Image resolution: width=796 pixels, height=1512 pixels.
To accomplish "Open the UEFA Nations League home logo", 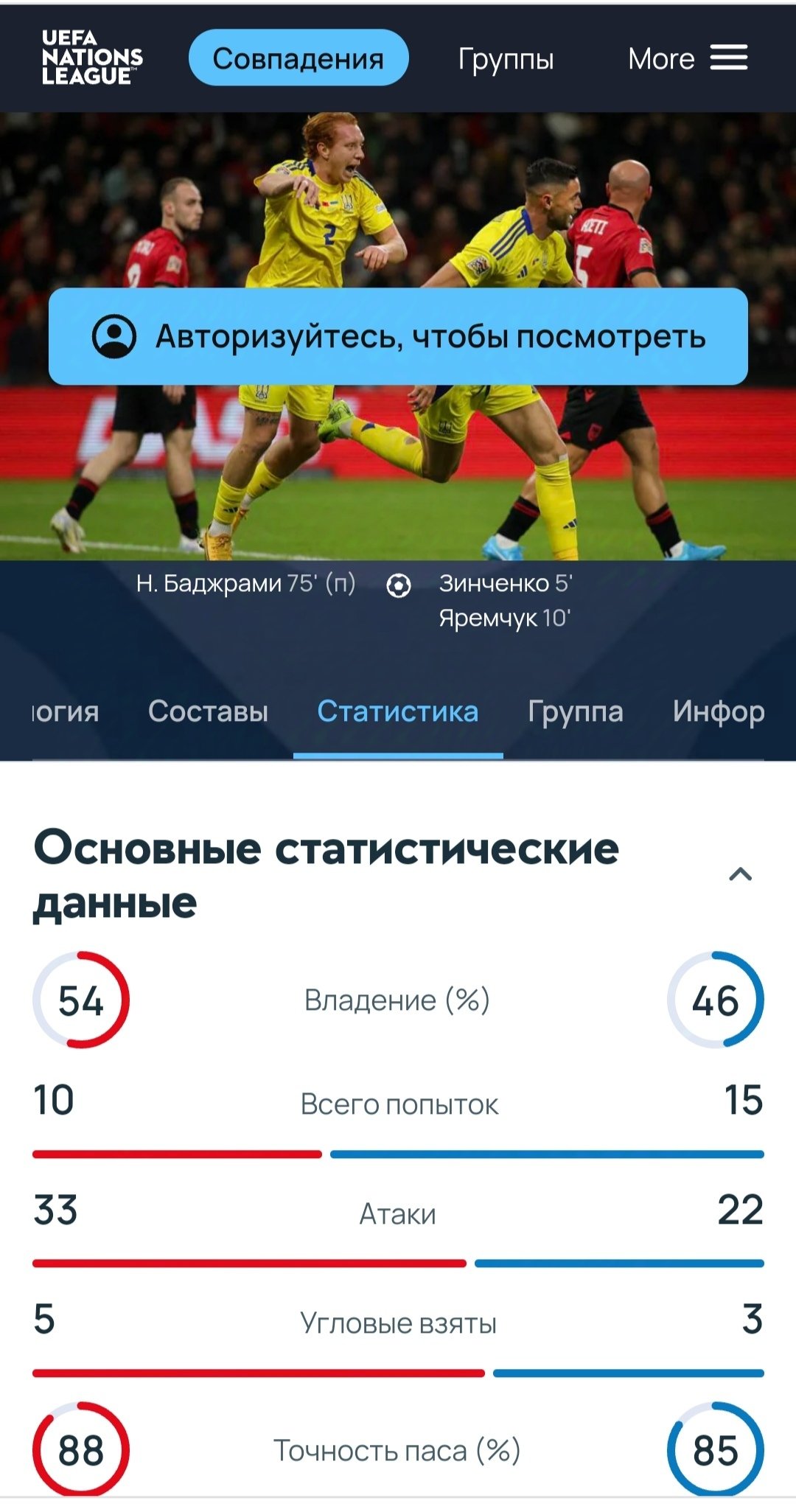I will click(92, 58).
